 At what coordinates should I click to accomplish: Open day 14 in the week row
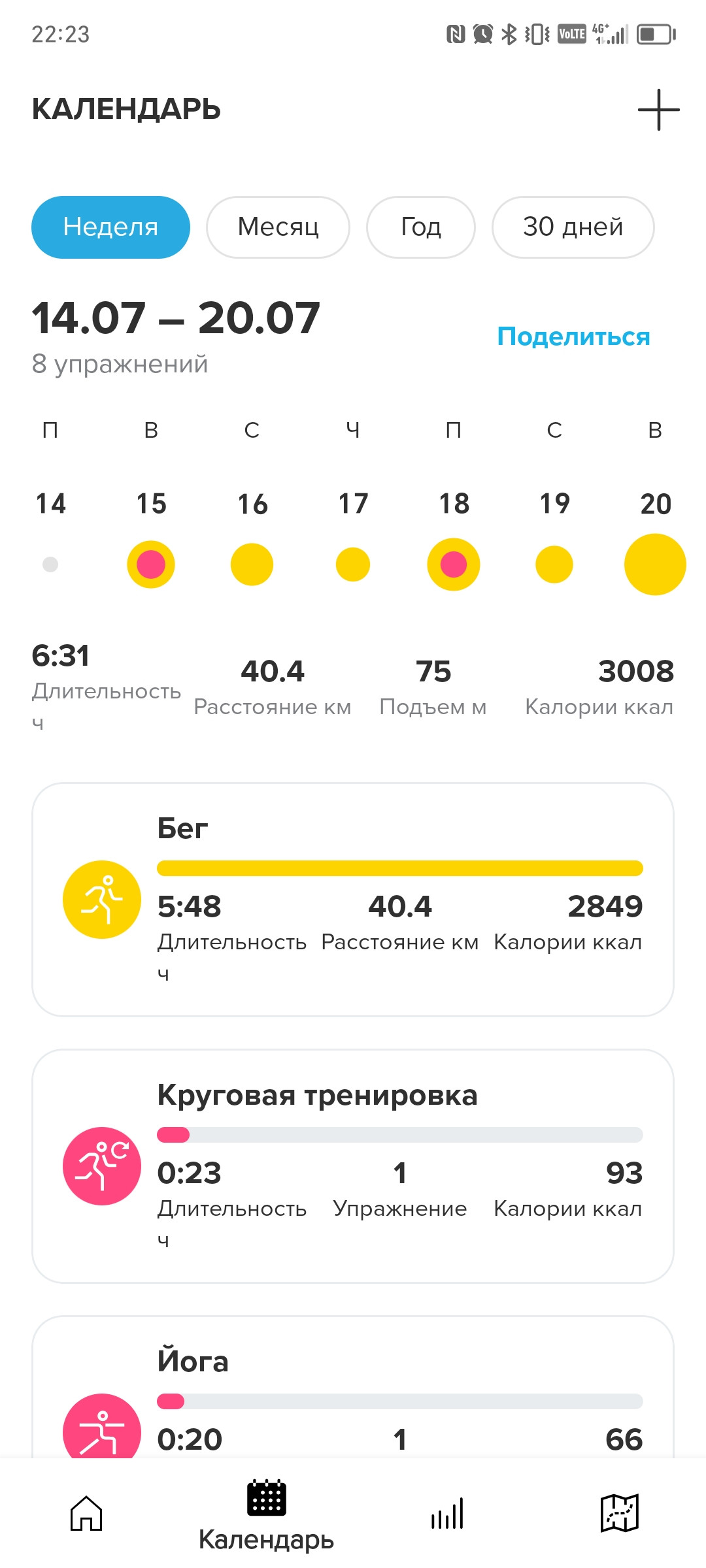50,504
